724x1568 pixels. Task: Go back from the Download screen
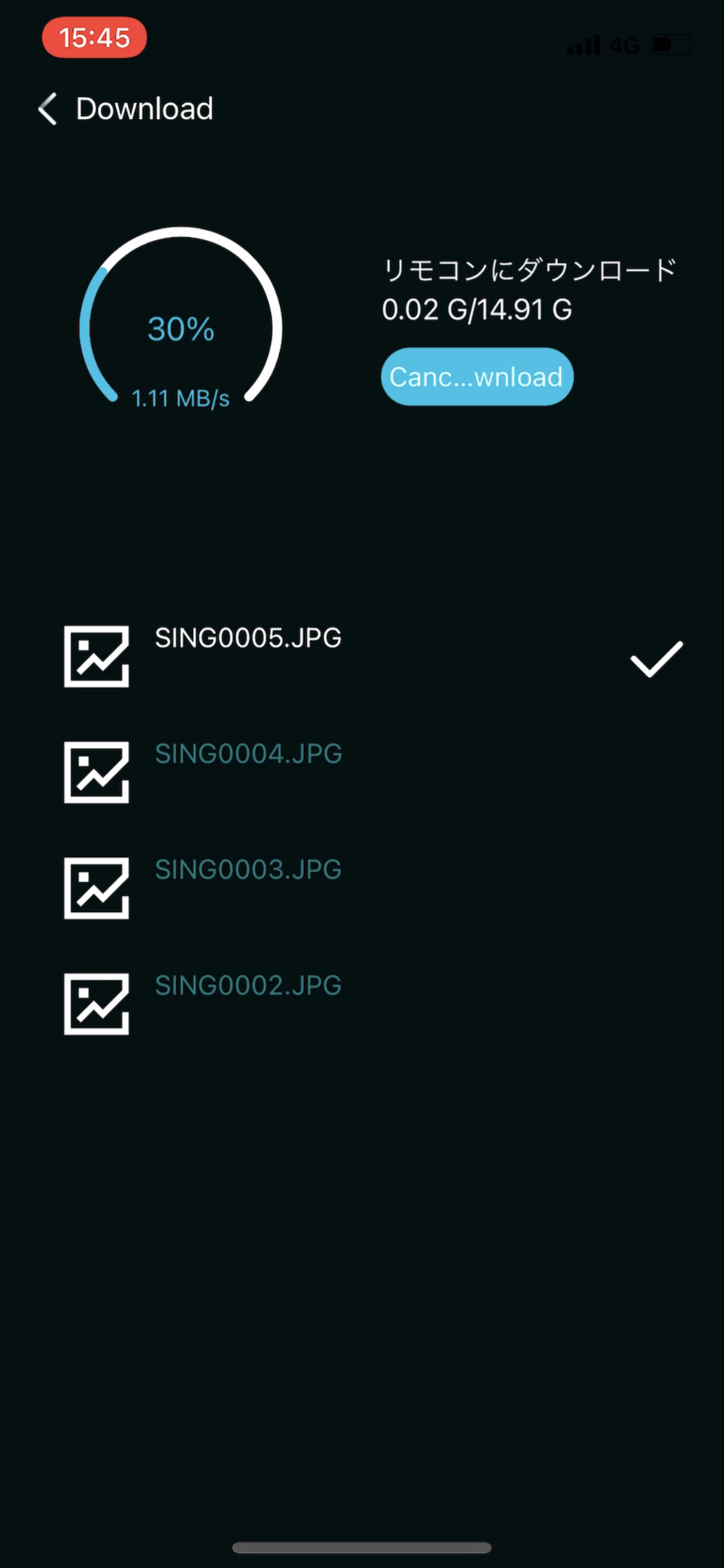48,108
